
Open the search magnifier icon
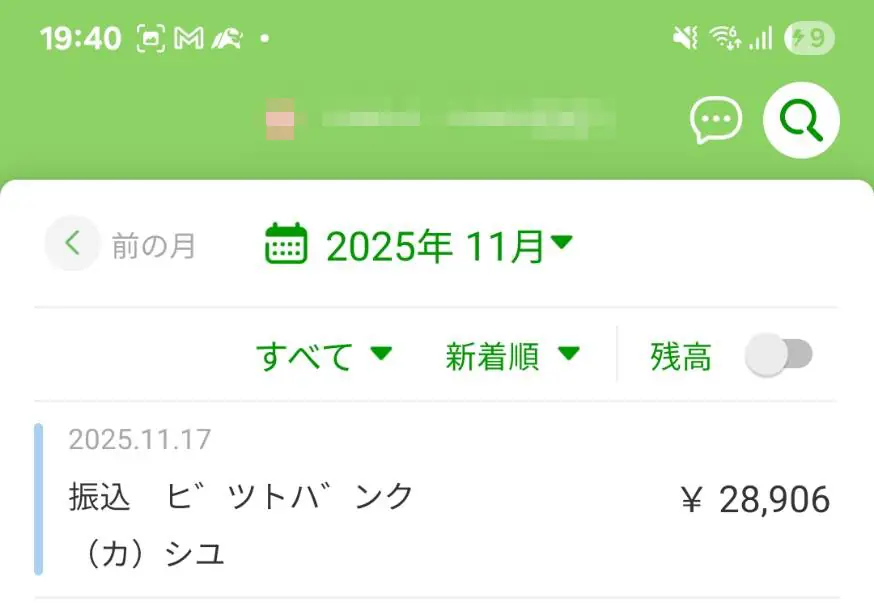[x=801, y=121]
